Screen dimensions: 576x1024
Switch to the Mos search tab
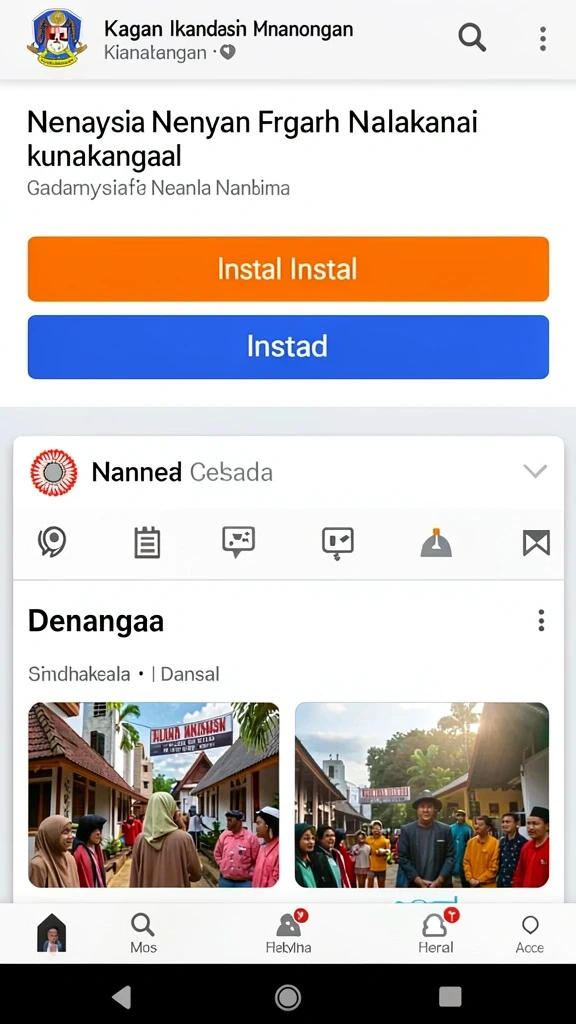(143, 934)
